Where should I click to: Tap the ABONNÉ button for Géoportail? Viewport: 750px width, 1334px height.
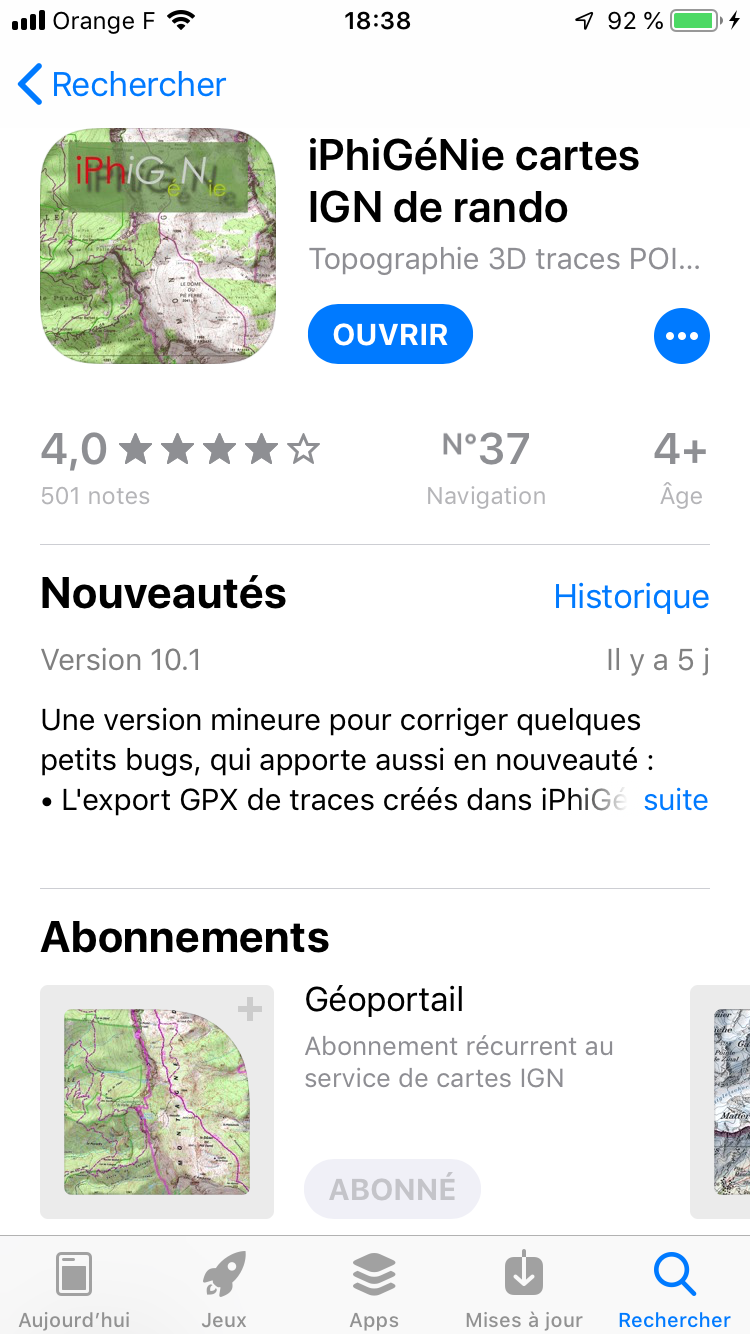392,1189
